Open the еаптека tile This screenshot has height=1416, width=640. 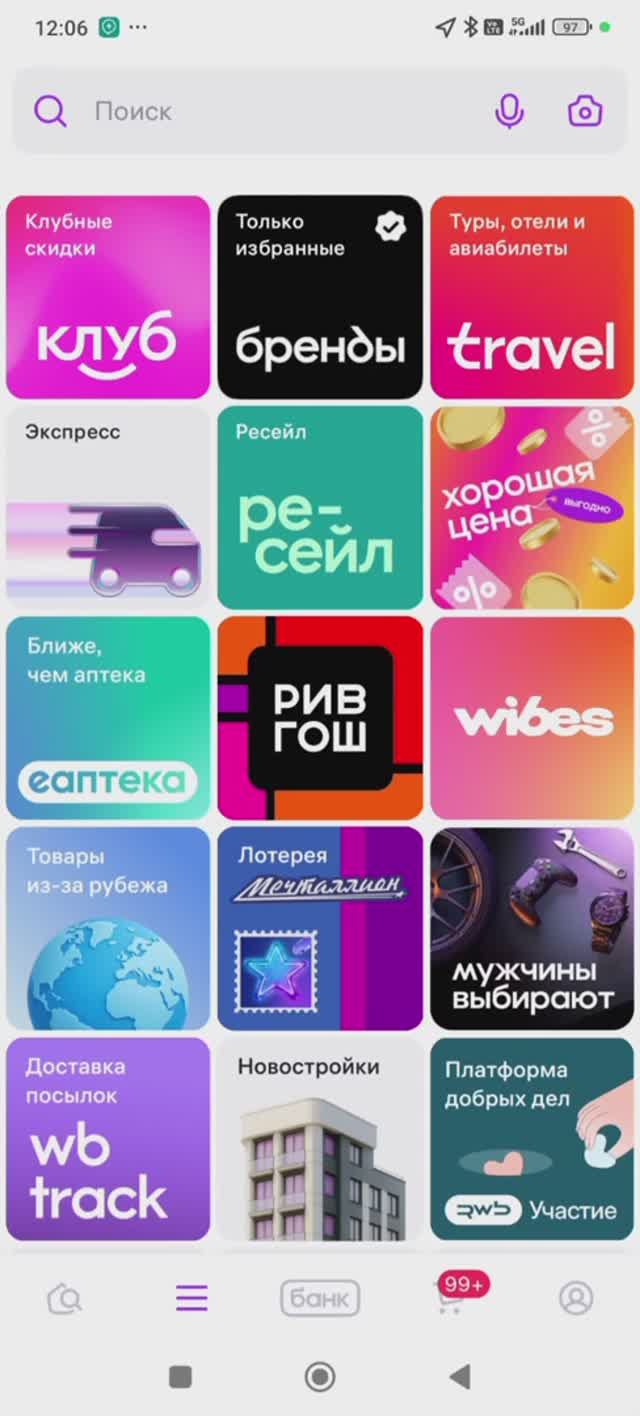tap(108, 718)
